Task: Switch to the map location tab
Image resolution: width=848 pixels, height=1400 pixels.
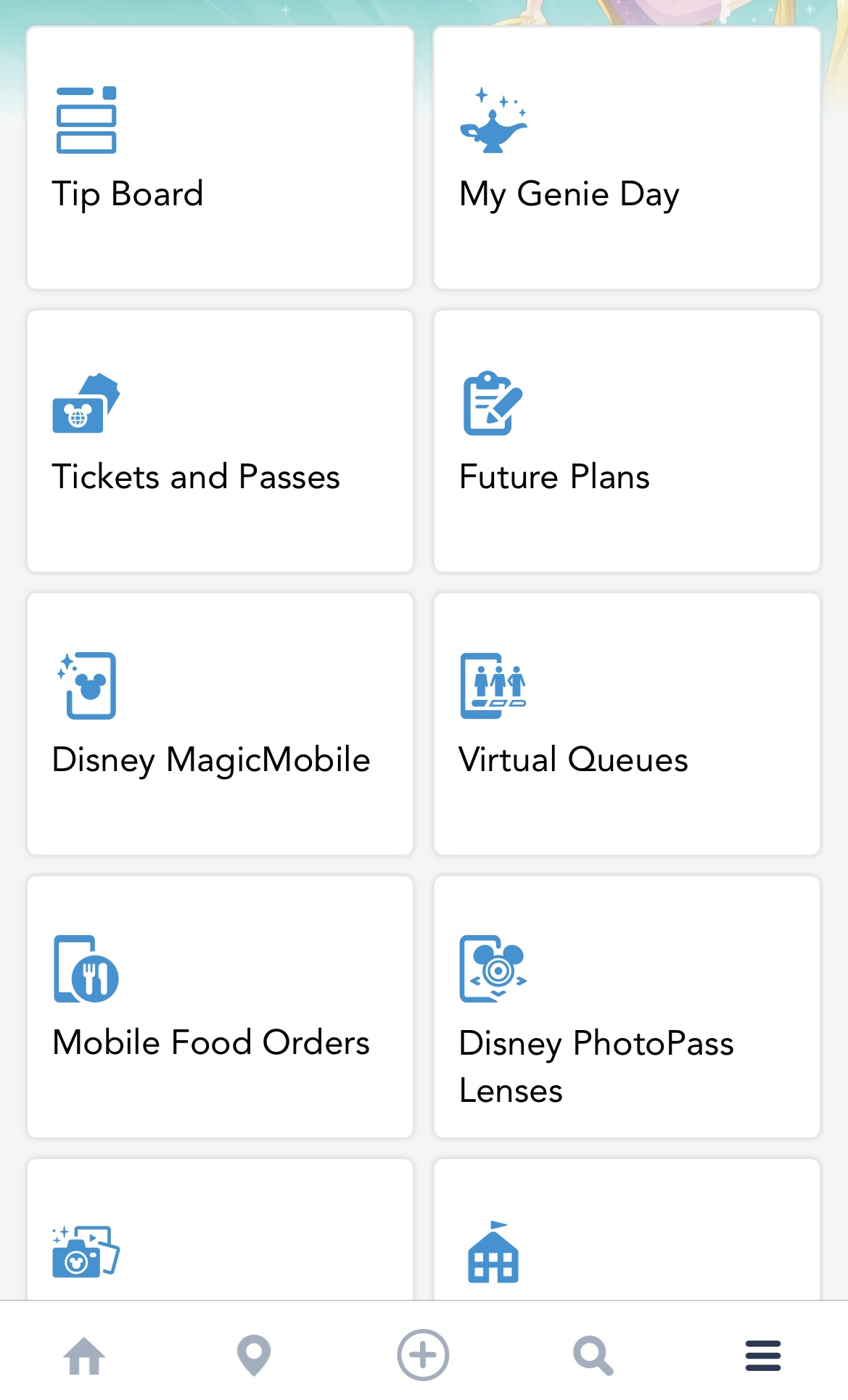Action: pyautogui.click(x=254, y=1355)
